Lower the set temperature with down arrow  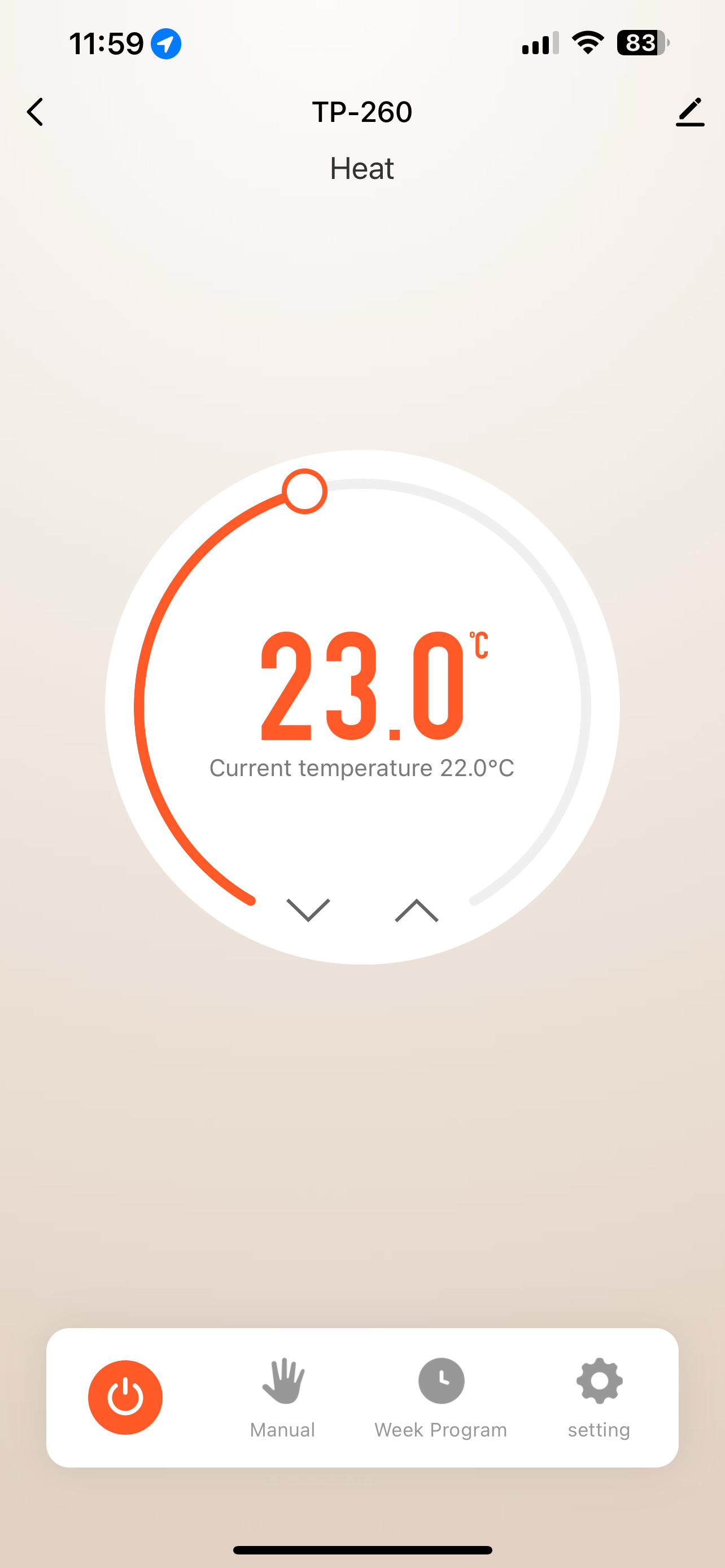pyautogui.click(x=308, y=910)
